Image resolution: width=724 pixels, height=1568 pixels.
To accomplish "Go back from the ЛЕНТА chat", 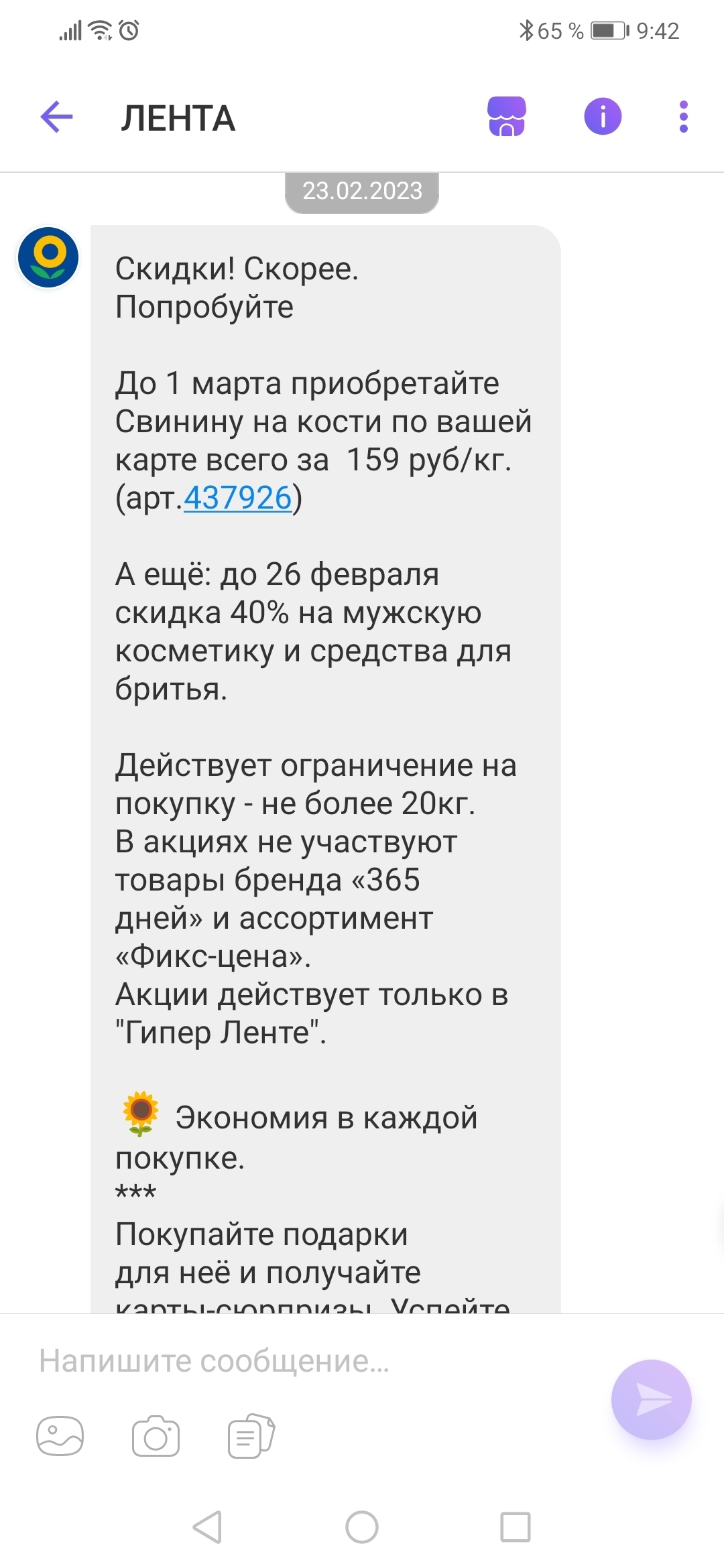I will [x=57, y=117].
